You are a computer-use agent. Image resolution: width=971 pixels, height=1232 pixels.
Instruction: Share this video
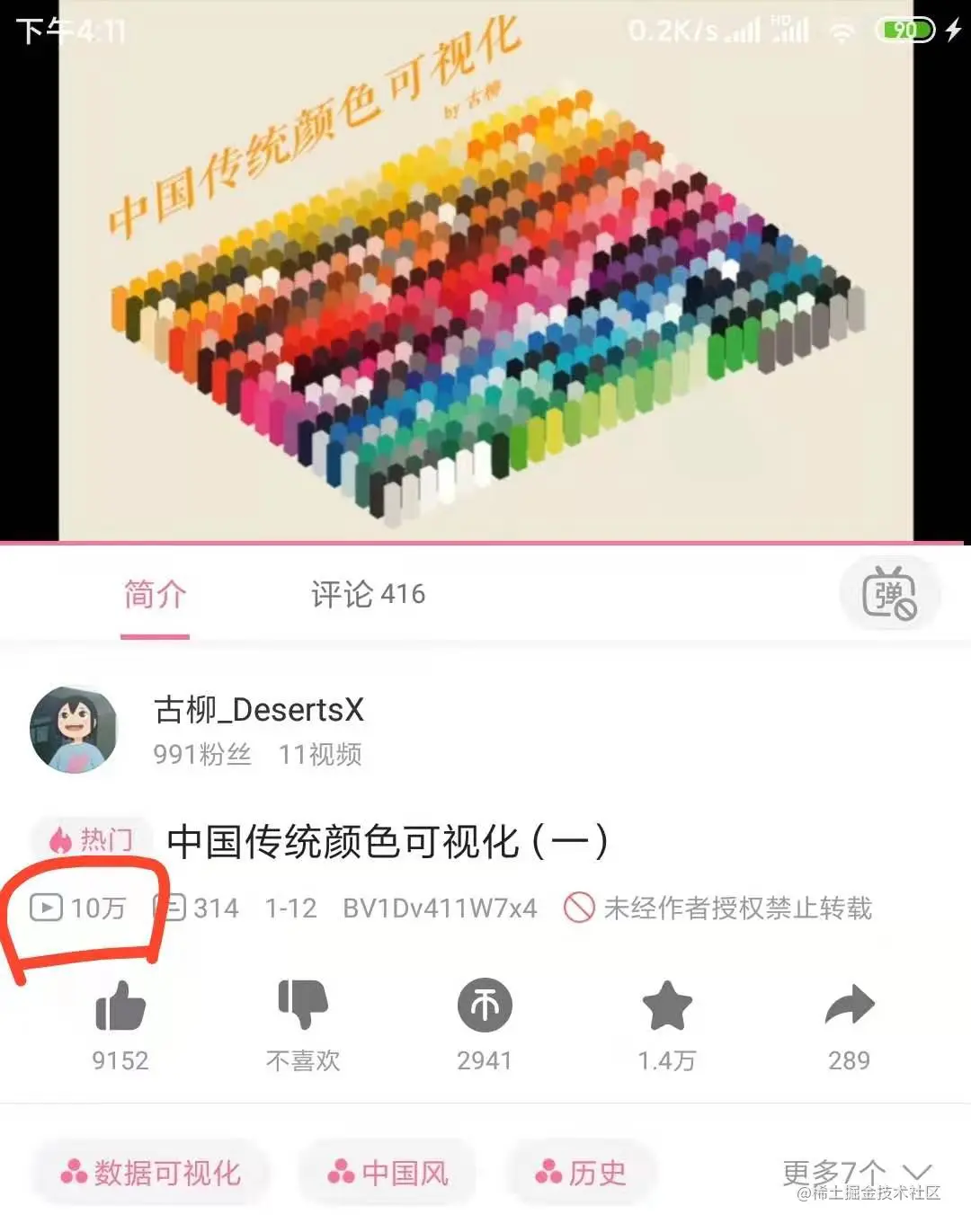849,1006
